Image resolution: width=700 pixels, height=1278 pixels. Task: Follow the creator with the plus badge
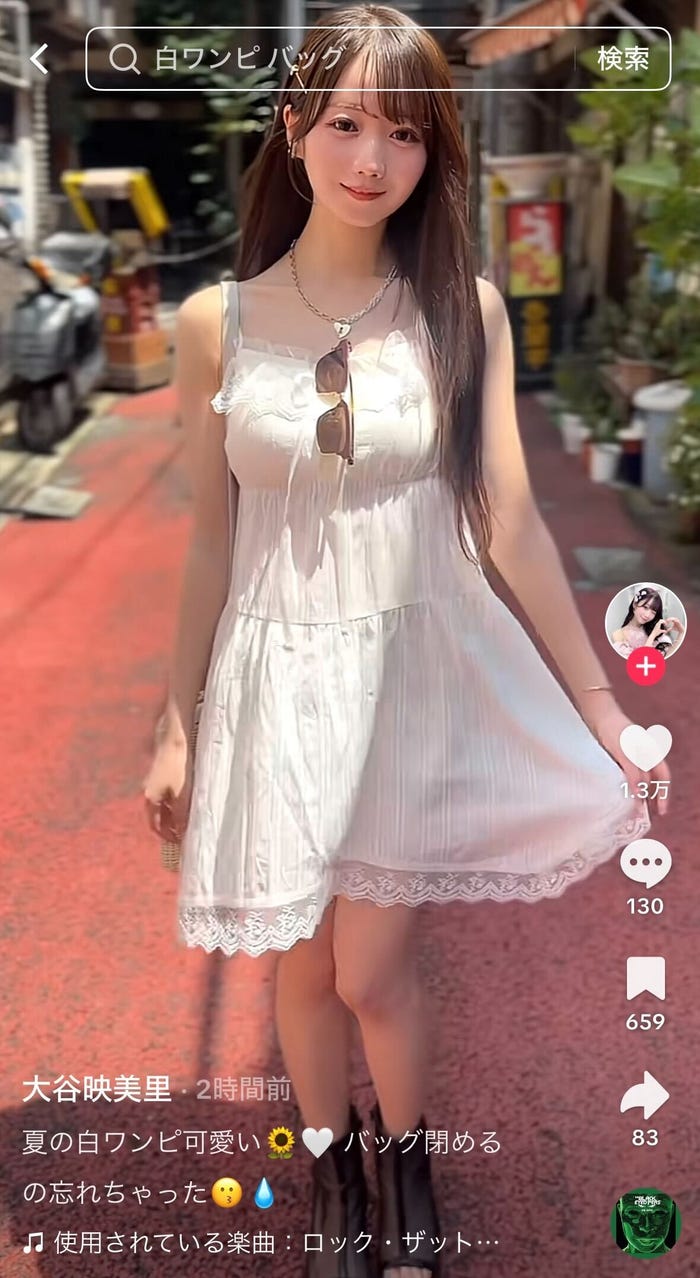[x=645, y=667]
